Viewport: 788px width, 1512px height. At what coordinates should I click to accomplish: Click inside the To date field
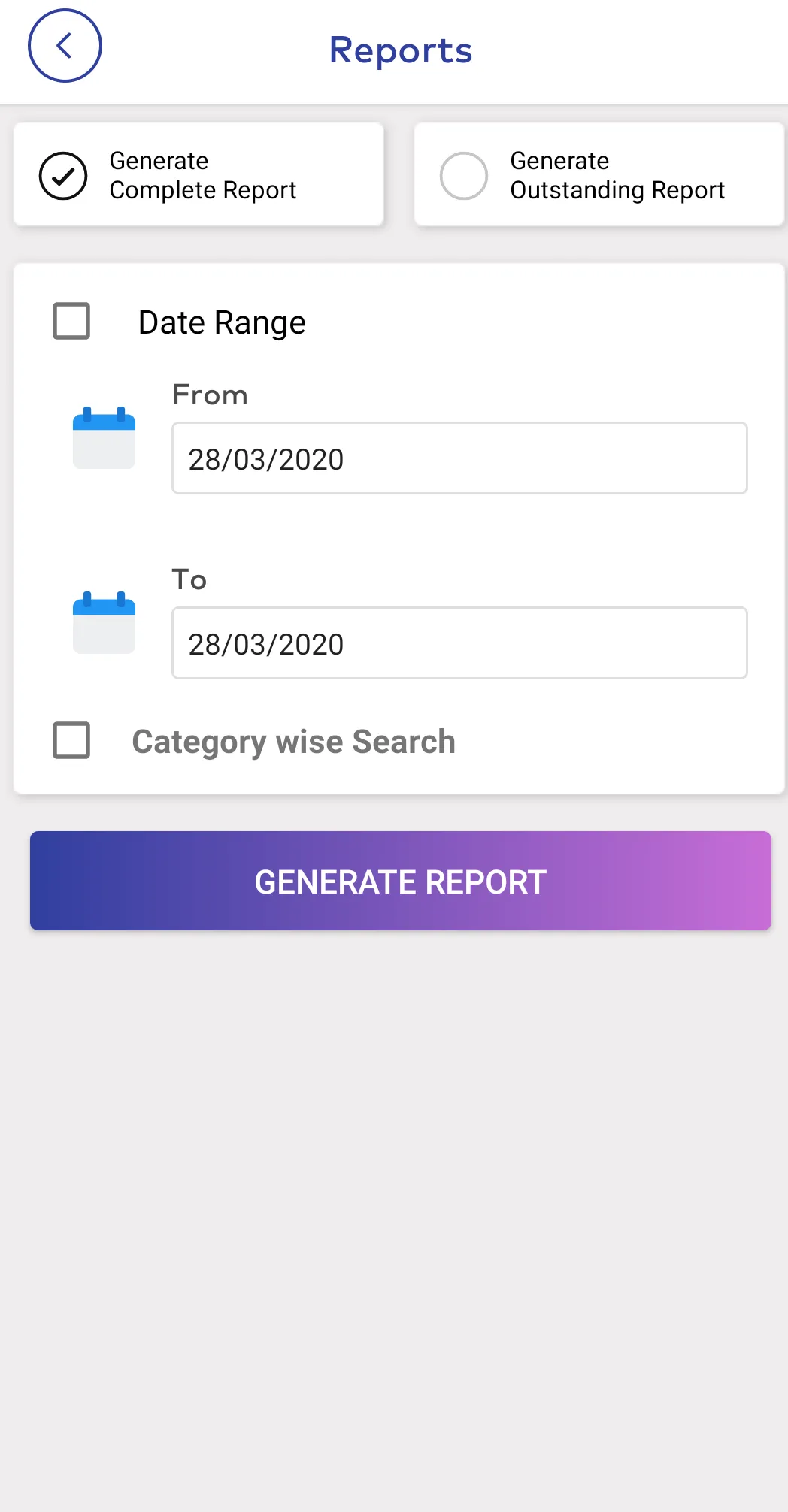coord(459,643)
